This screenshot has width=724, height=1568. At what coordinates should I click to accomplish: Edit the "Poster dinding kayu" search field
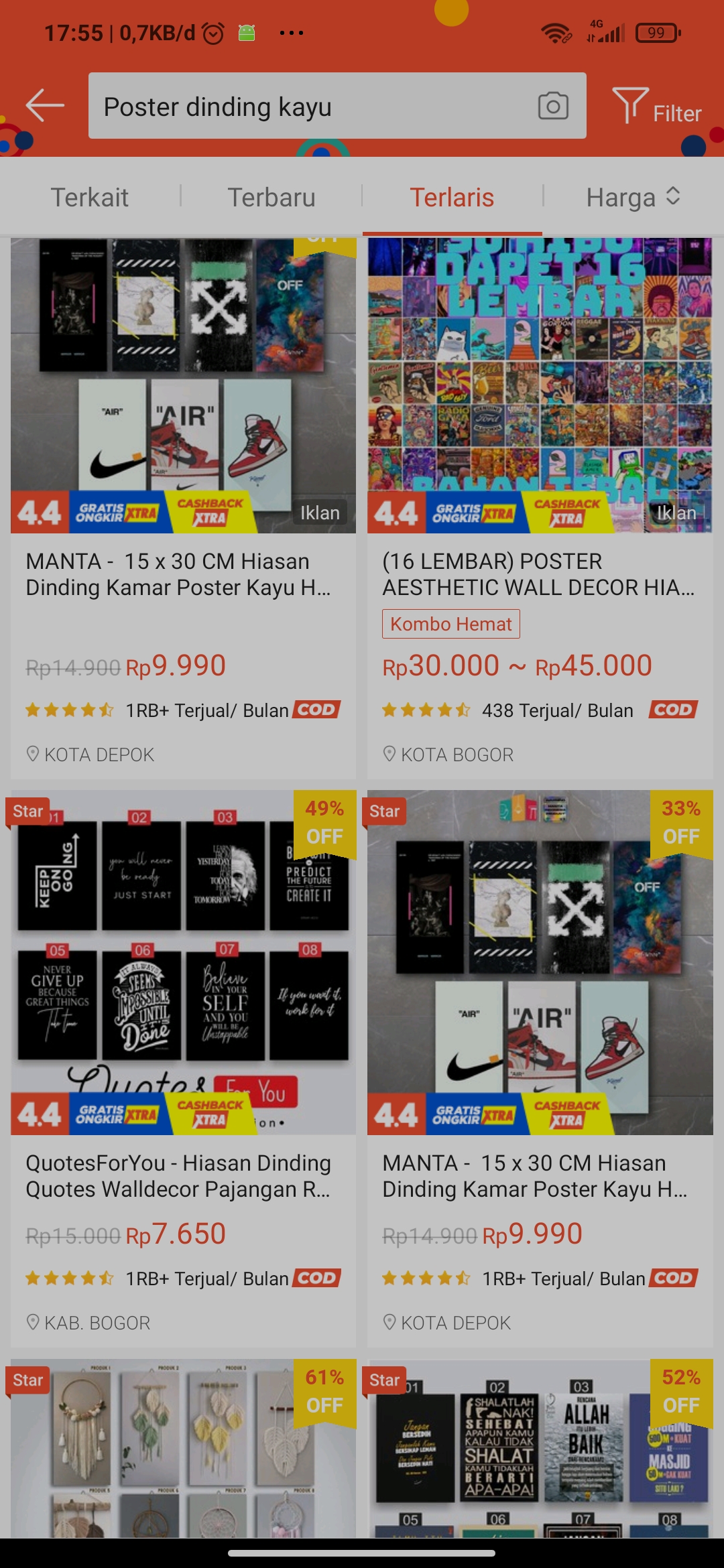308,106
